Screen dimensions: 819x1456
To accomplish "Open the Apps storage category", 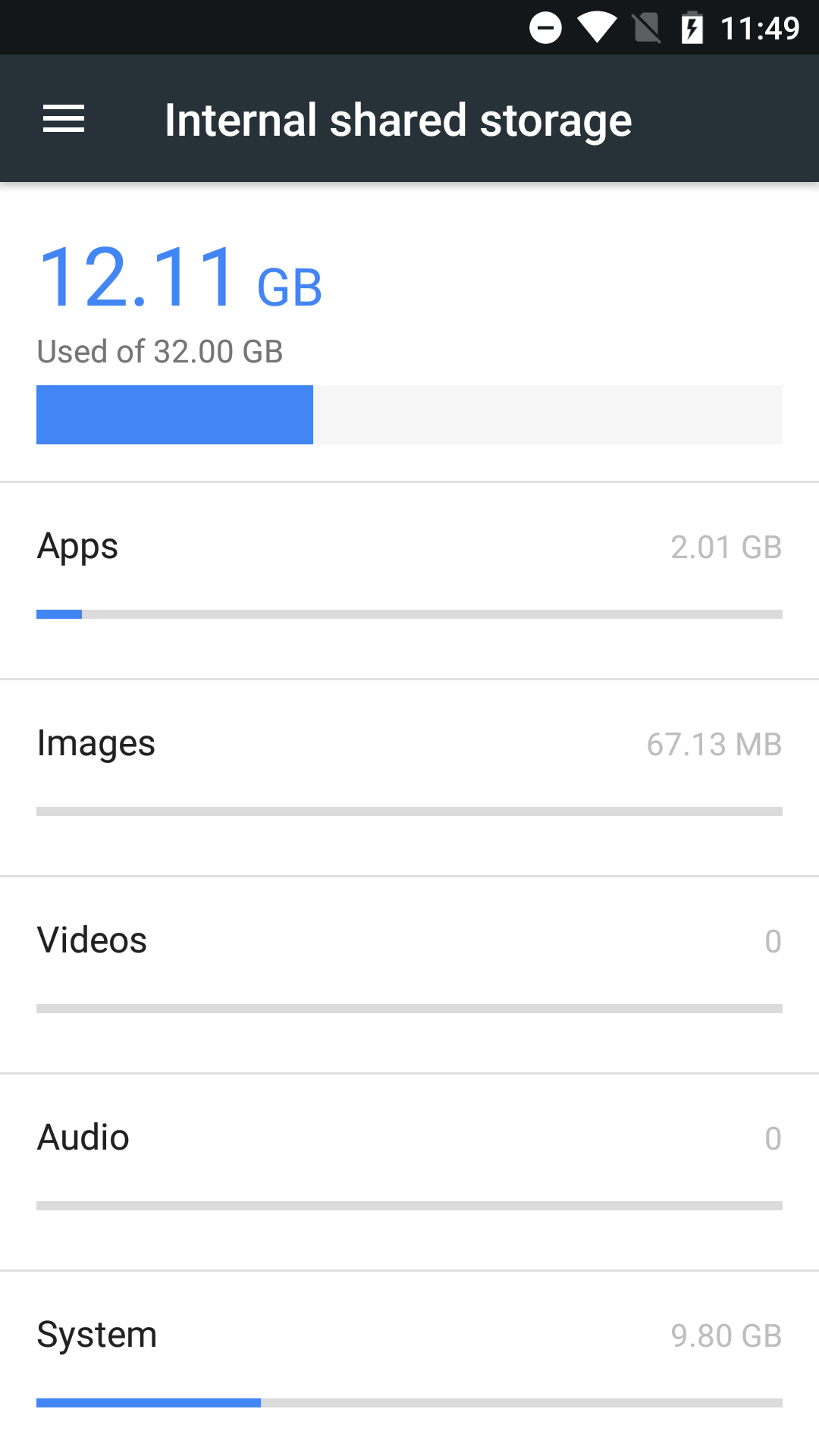I will pyautogui.click(x=409, y=581).
